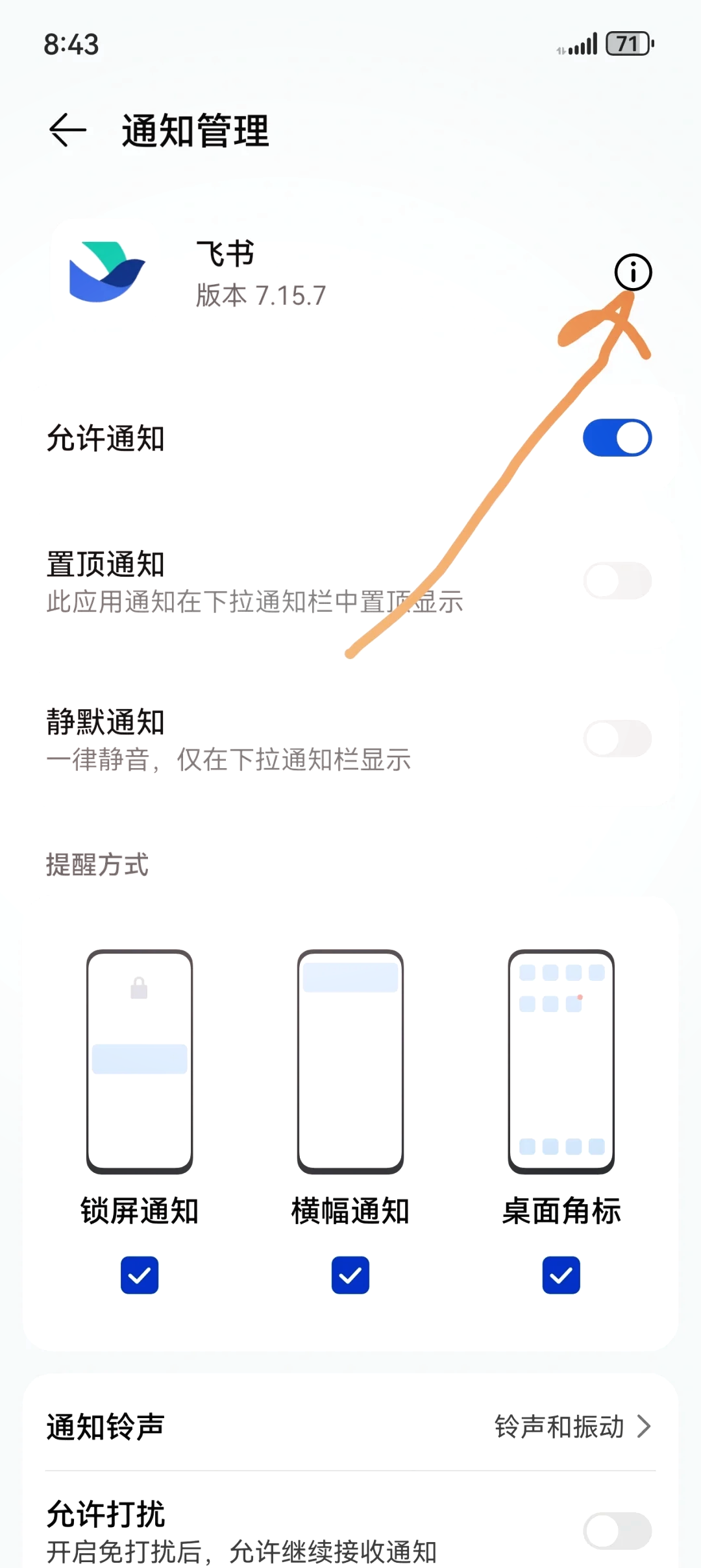Uncheck 横幅通知 checkbox

[350, 1275]
